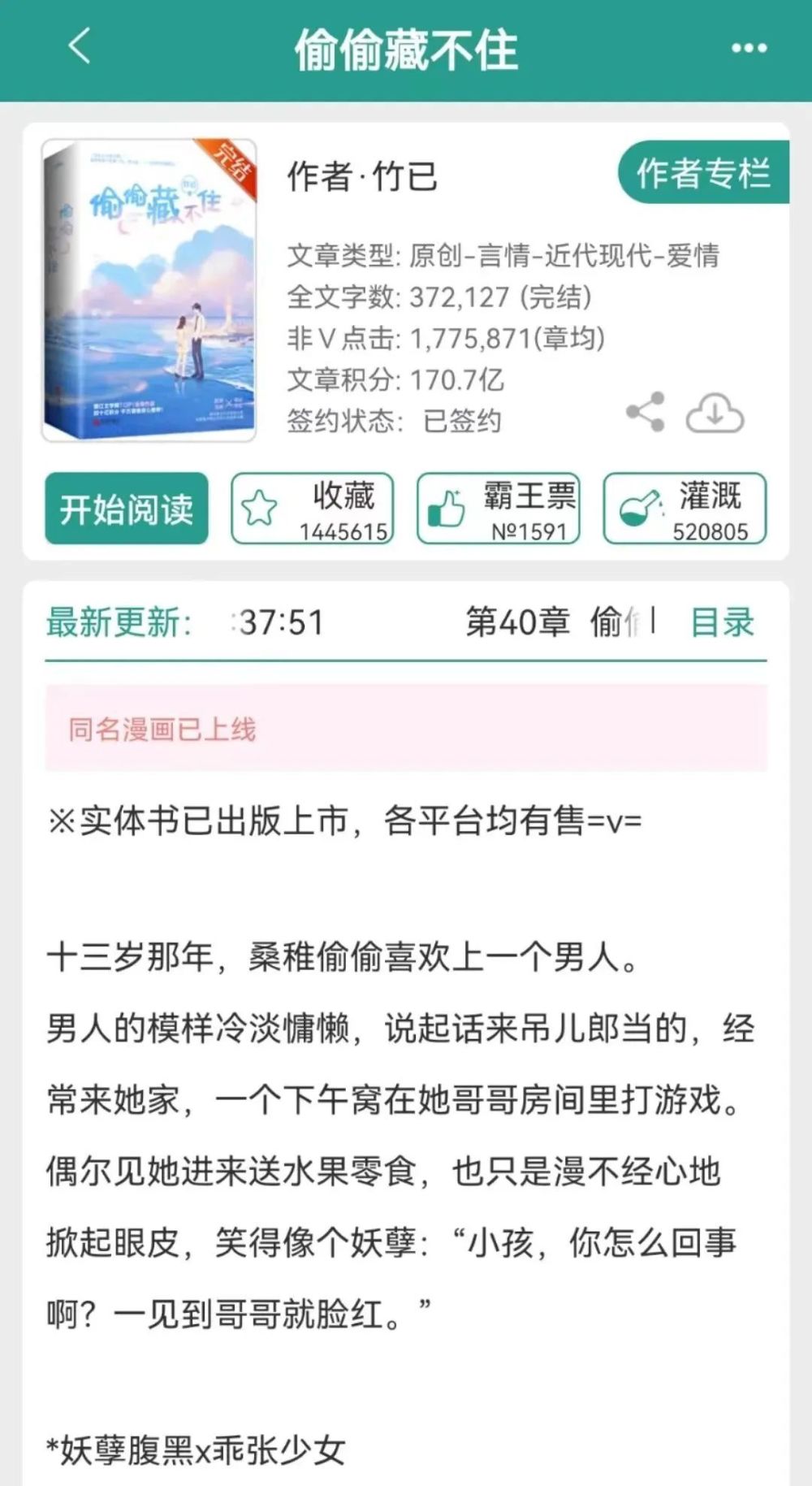
Task: Give a 霸王票 to the novel
Action: pyautogui.click(x=499, y=509)
